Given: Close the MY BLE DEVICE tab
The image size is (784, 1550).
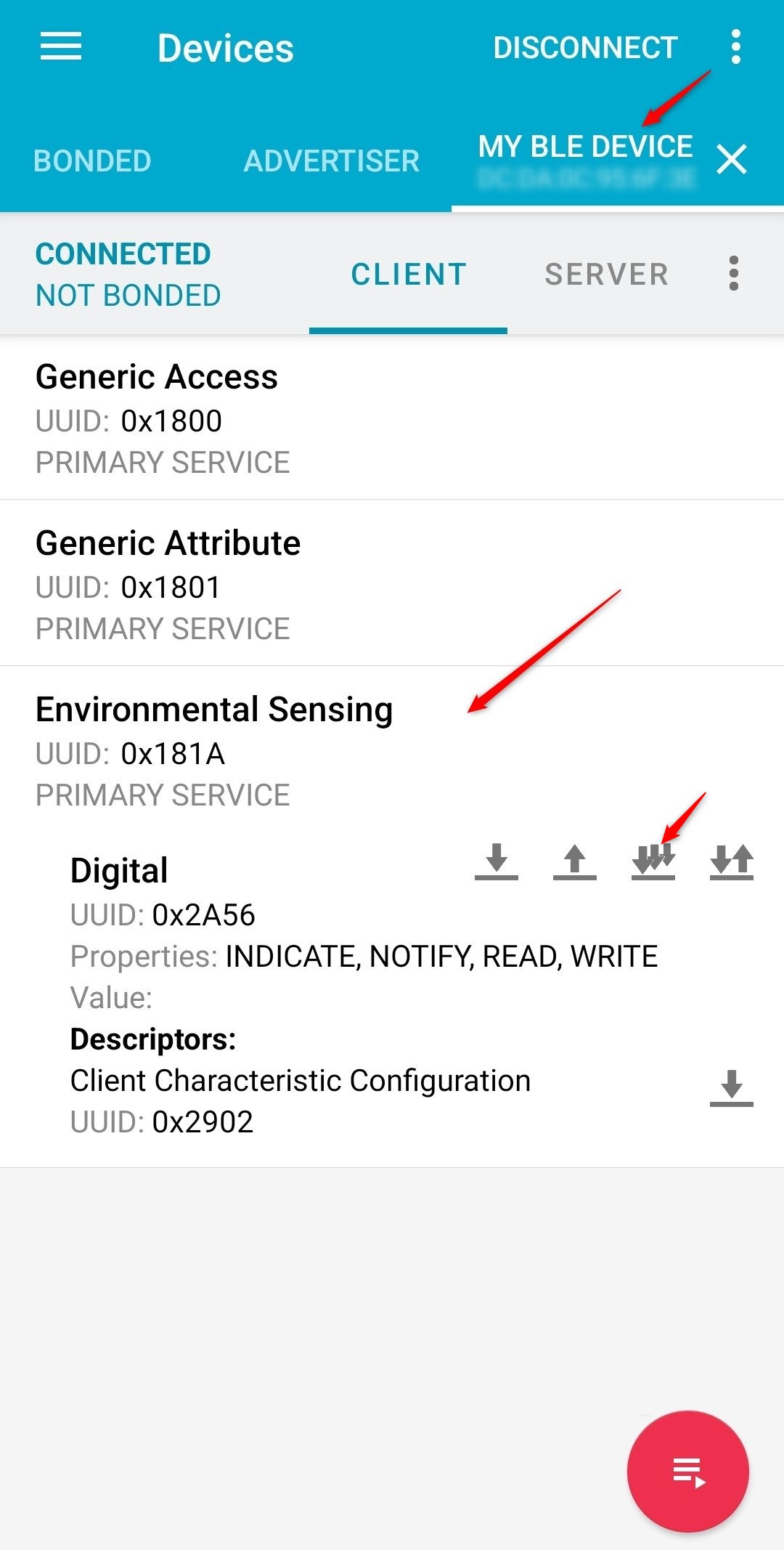Looking at the screenshot, I should 731,159.
